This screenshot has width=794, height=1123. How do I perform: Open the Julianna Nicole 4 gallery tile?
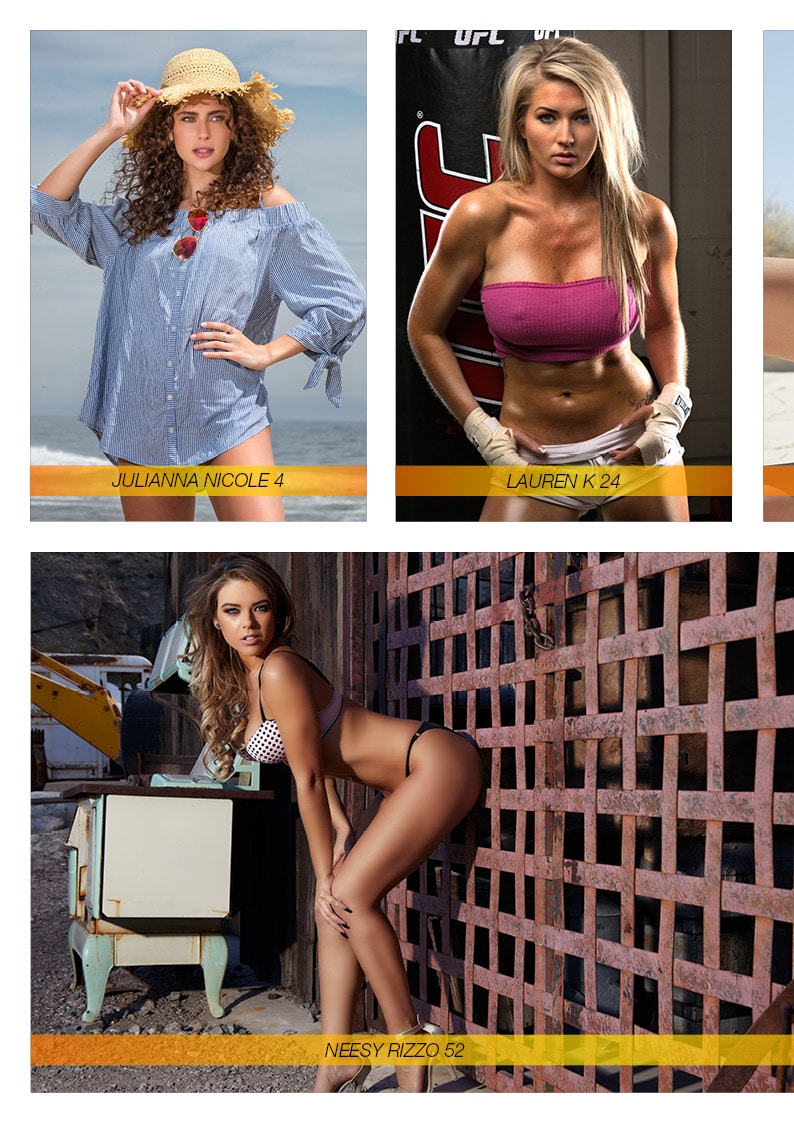[198, 275]
